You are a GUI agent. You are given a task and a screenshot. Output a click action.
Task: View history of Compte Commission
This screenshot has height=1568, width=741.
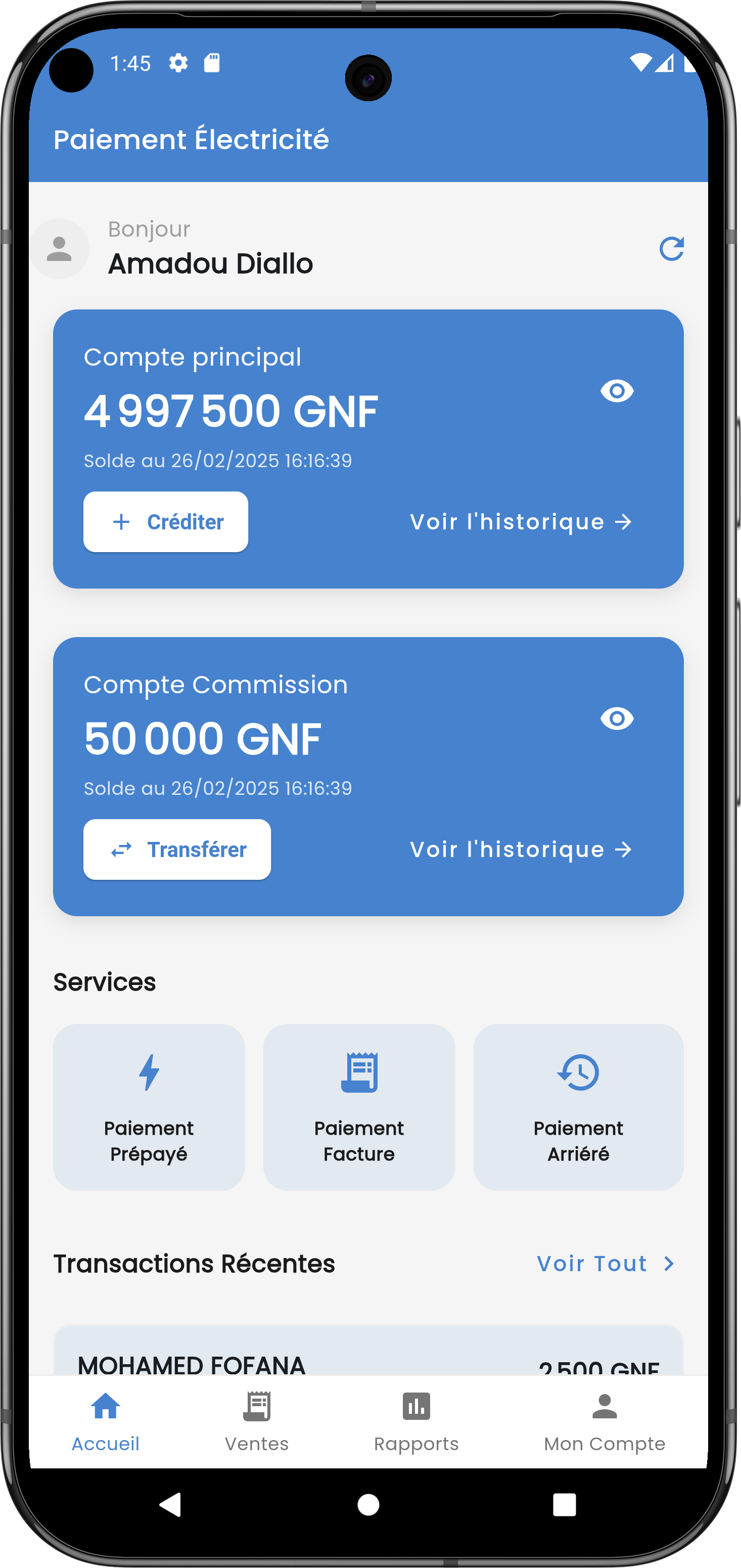521,849
